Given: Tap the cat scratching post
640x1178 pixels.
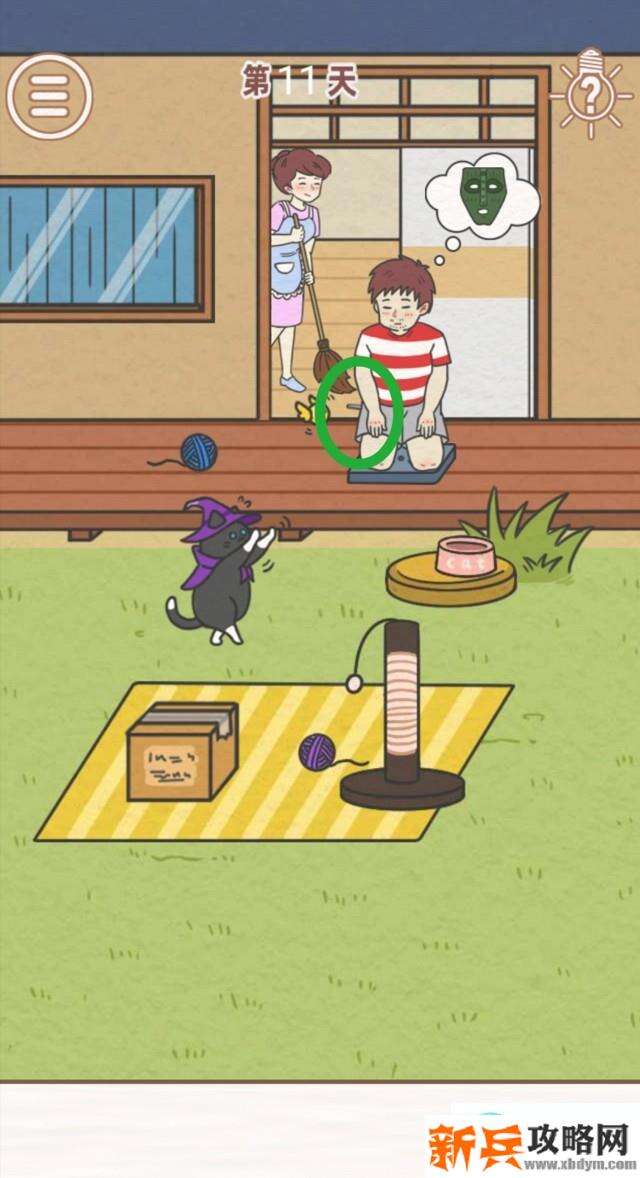Looking at the screenshot, I should (x=404, y=712).
